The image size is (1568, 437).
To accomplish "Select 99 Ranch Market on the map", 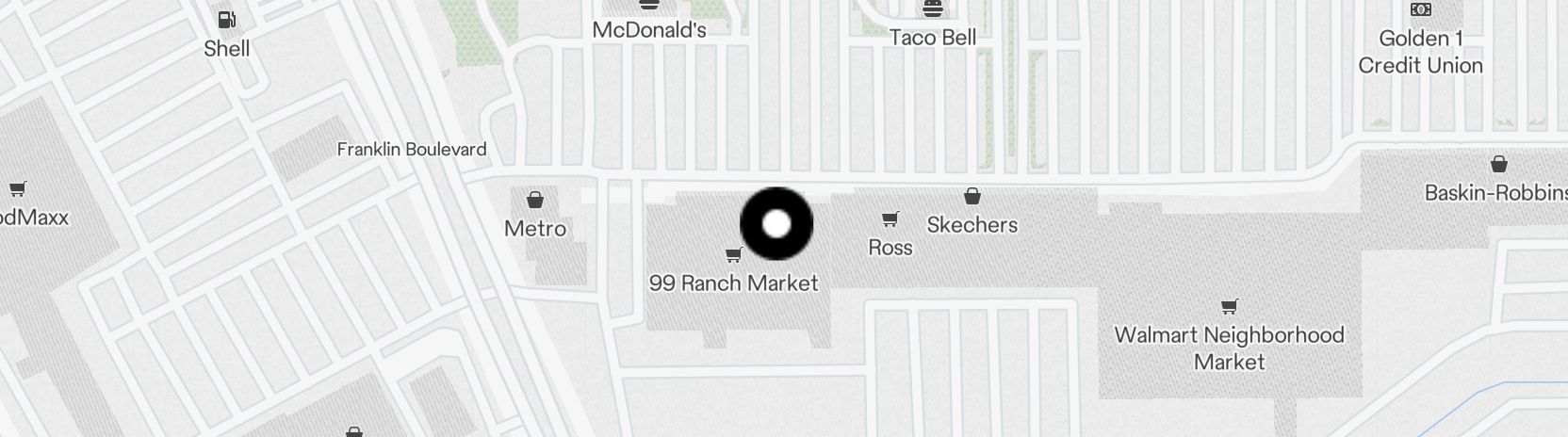I will pos(733,255).
